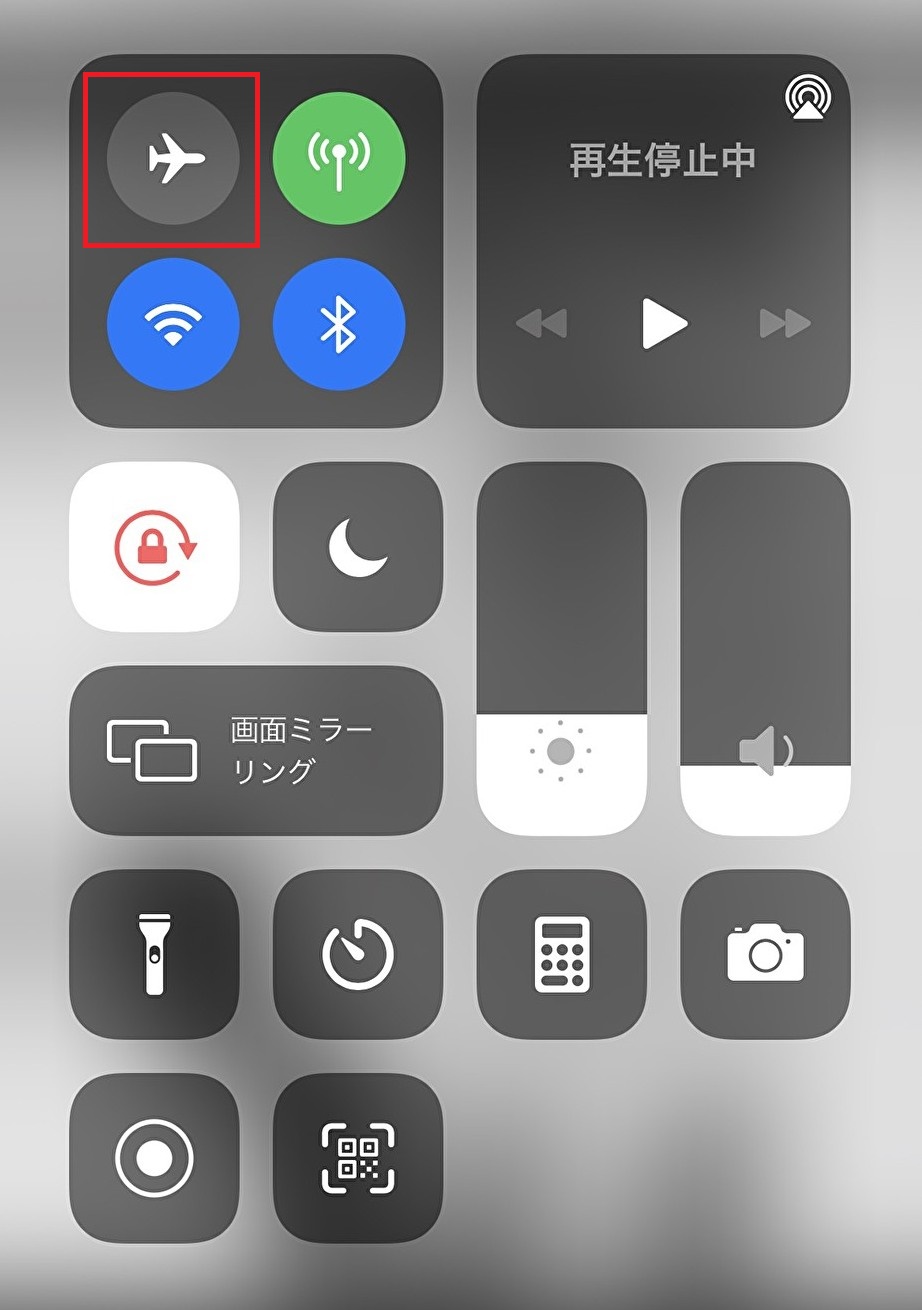Tap the brightness slider
922x1310 pixels.
(x=562, y=650)
